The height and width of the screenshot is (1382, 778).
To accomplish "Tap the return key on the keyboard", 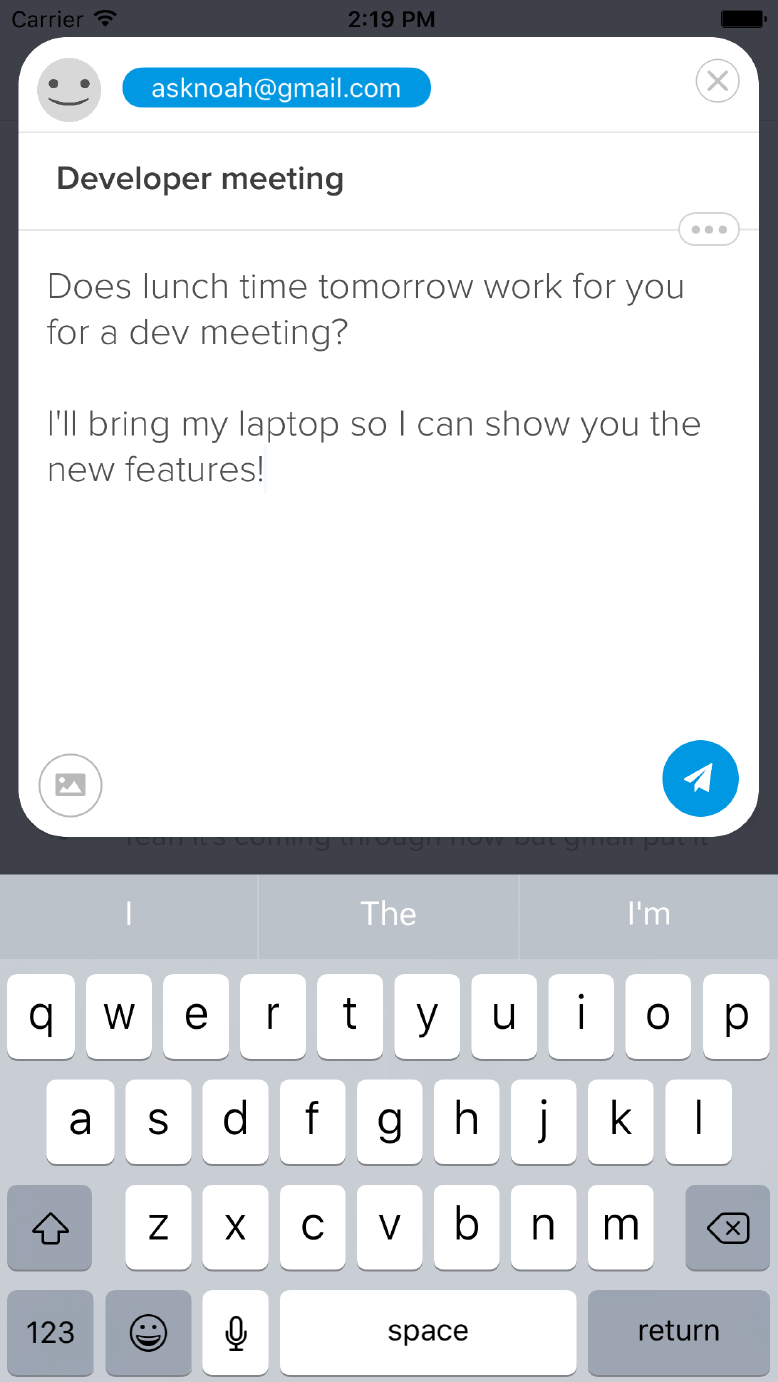I will tap(678, 1331).
